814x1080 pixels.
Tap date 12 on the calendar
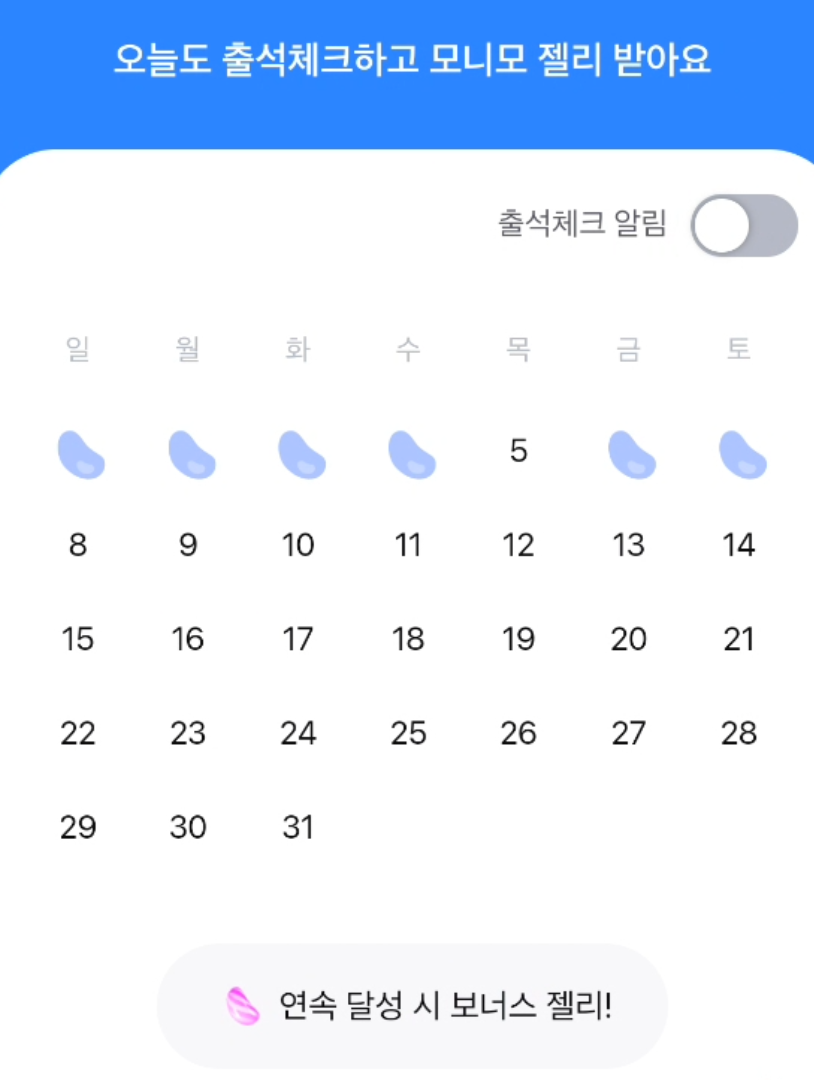point(518,545)
